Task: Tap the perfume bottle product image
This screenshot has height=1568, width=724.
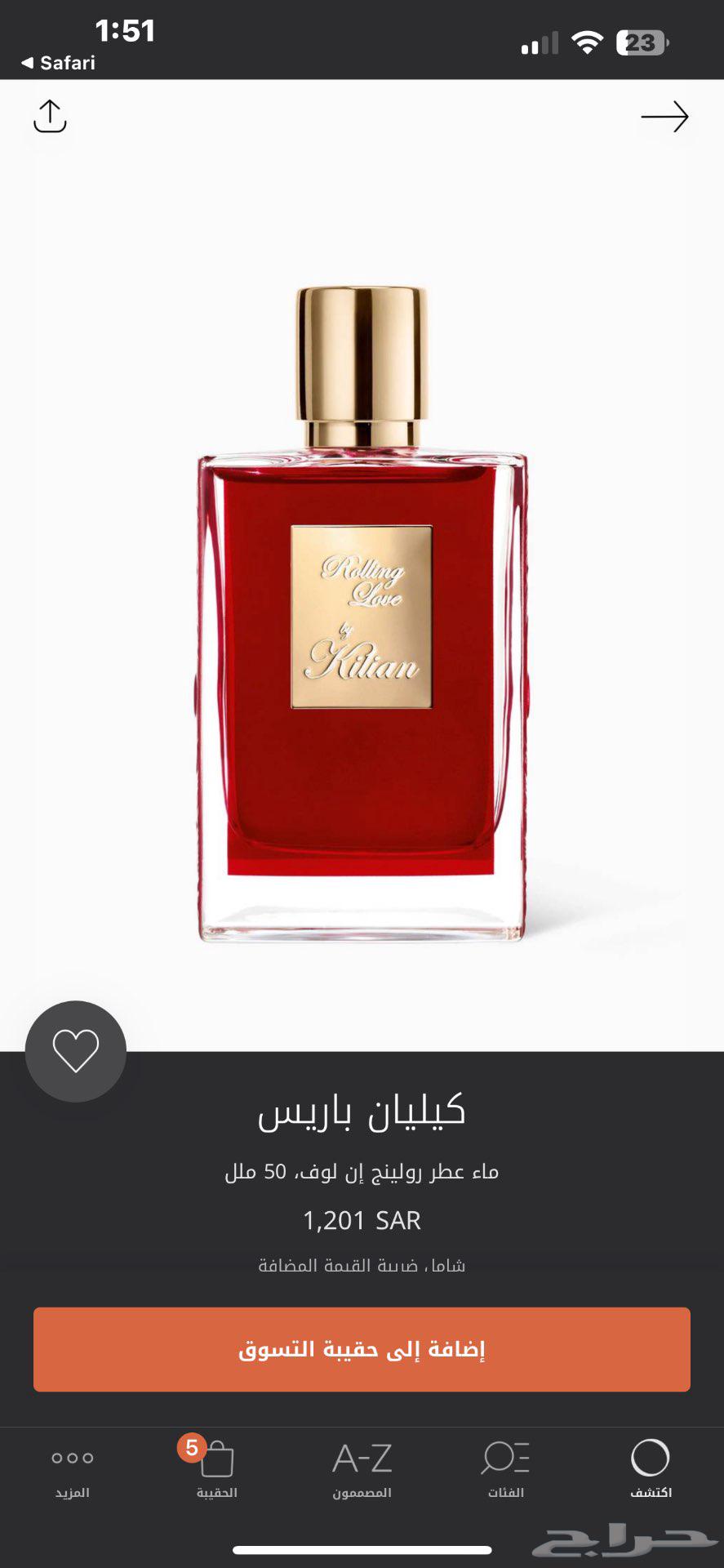Action: pyautogui.click(x=362, y=612)
